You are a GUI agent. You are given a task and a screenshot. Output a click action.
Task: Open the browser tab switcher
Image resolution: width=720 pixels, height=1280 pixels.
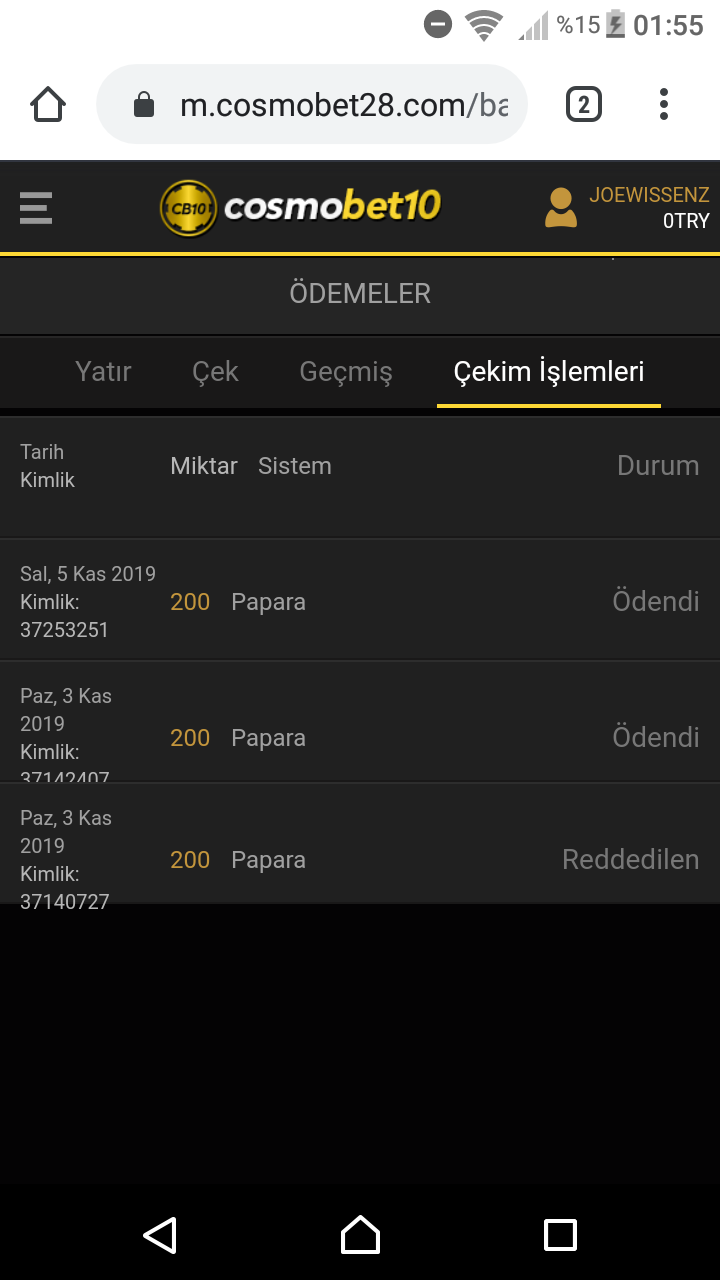point(584,105)
